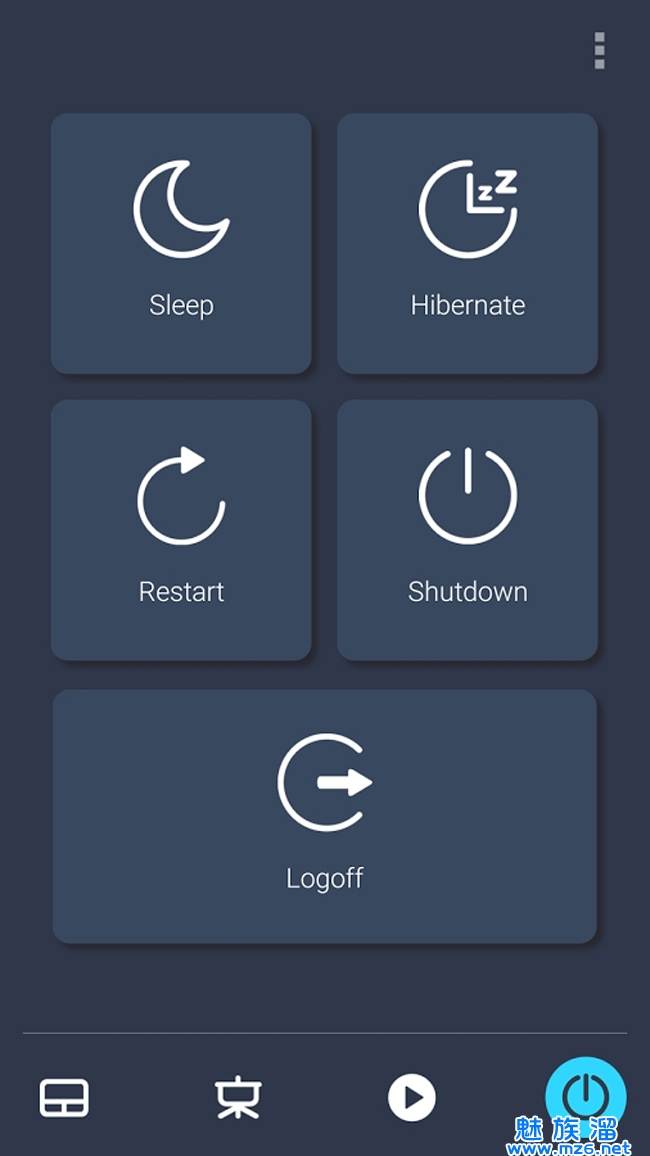
Task: Switch to the media player tab
Action: [x=412, y=1098]
